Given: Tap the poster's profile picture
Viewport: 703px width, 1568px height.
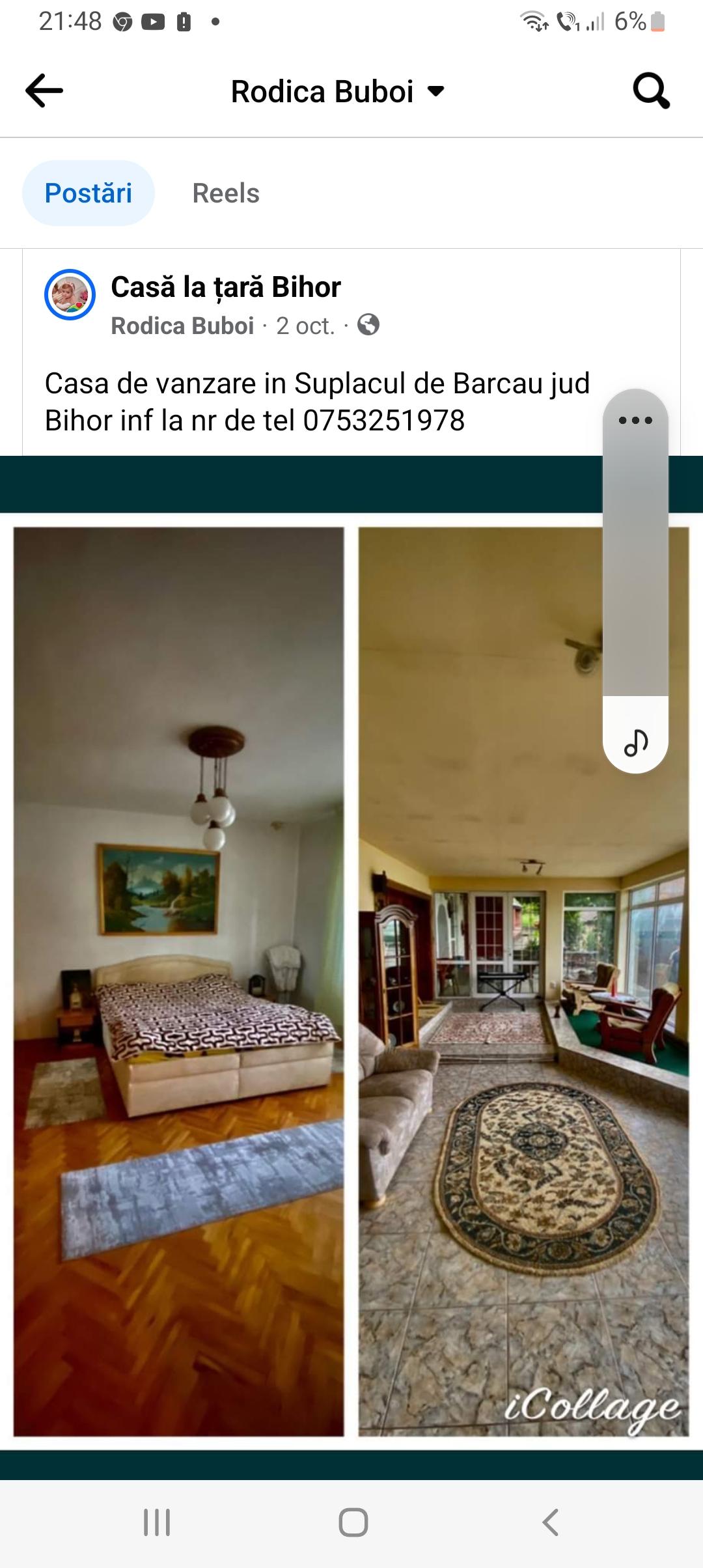Looking at the screenshot, I should click(70, 295).
